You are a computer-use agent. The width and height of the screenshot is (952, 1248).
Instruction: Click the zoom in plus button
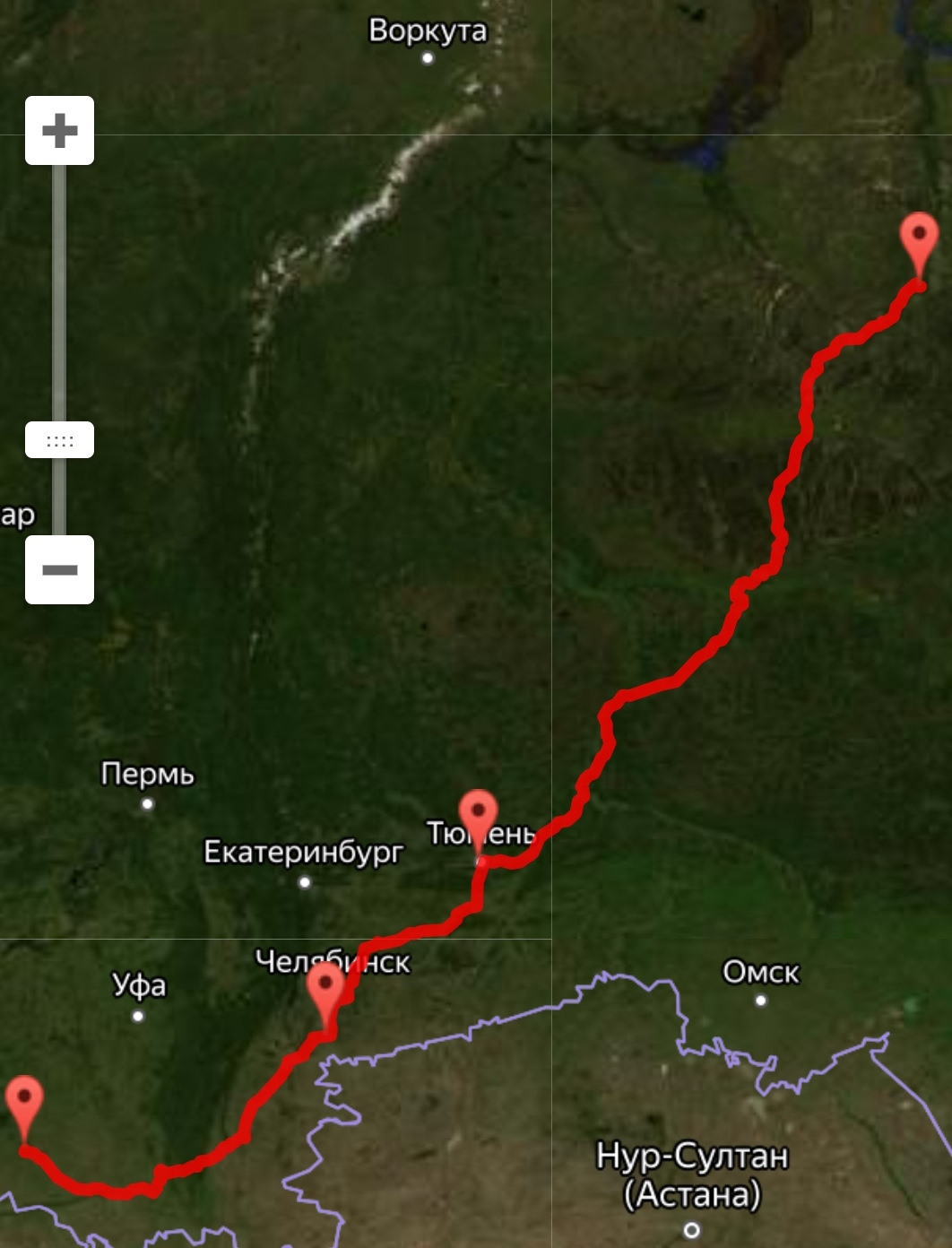(59, 131)
